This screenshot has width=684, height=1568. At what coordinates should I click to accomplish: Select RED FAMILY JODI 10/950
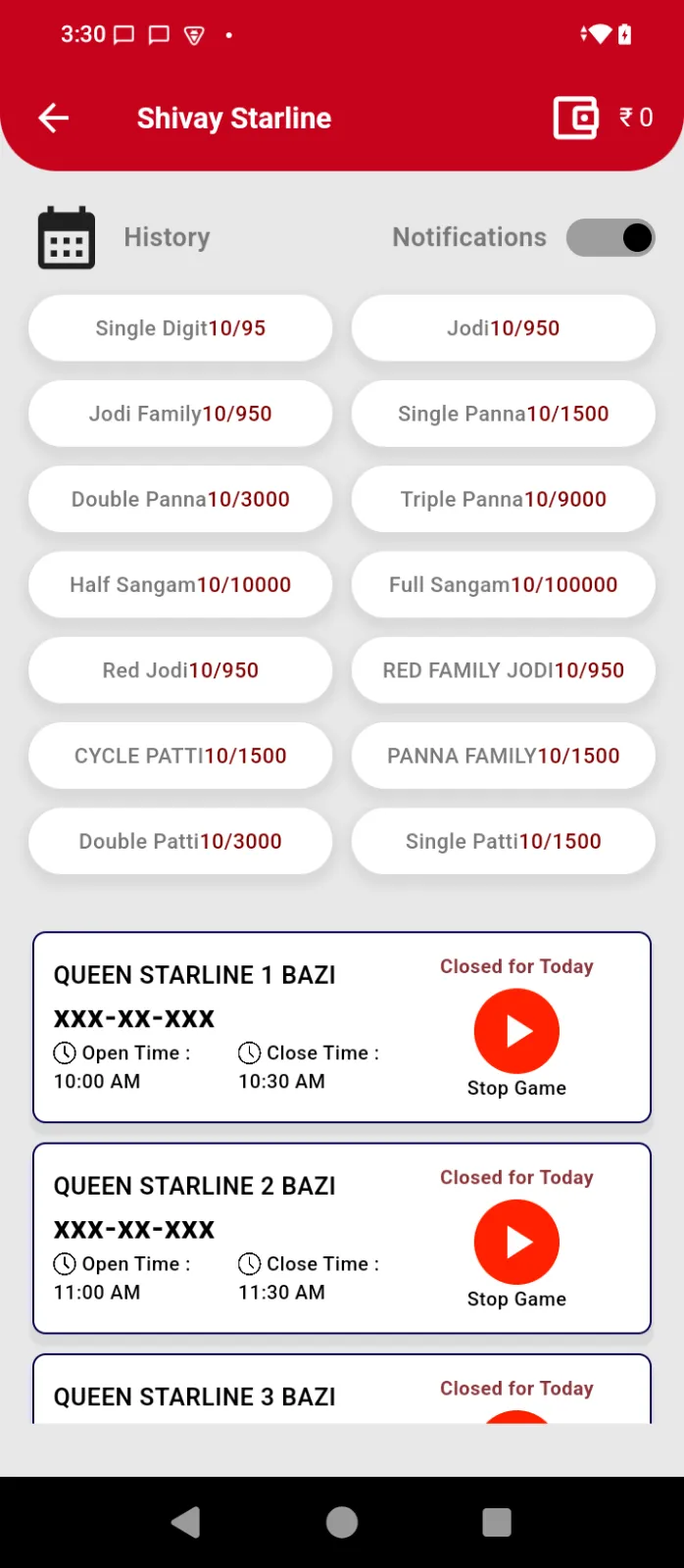coord(503,670)
